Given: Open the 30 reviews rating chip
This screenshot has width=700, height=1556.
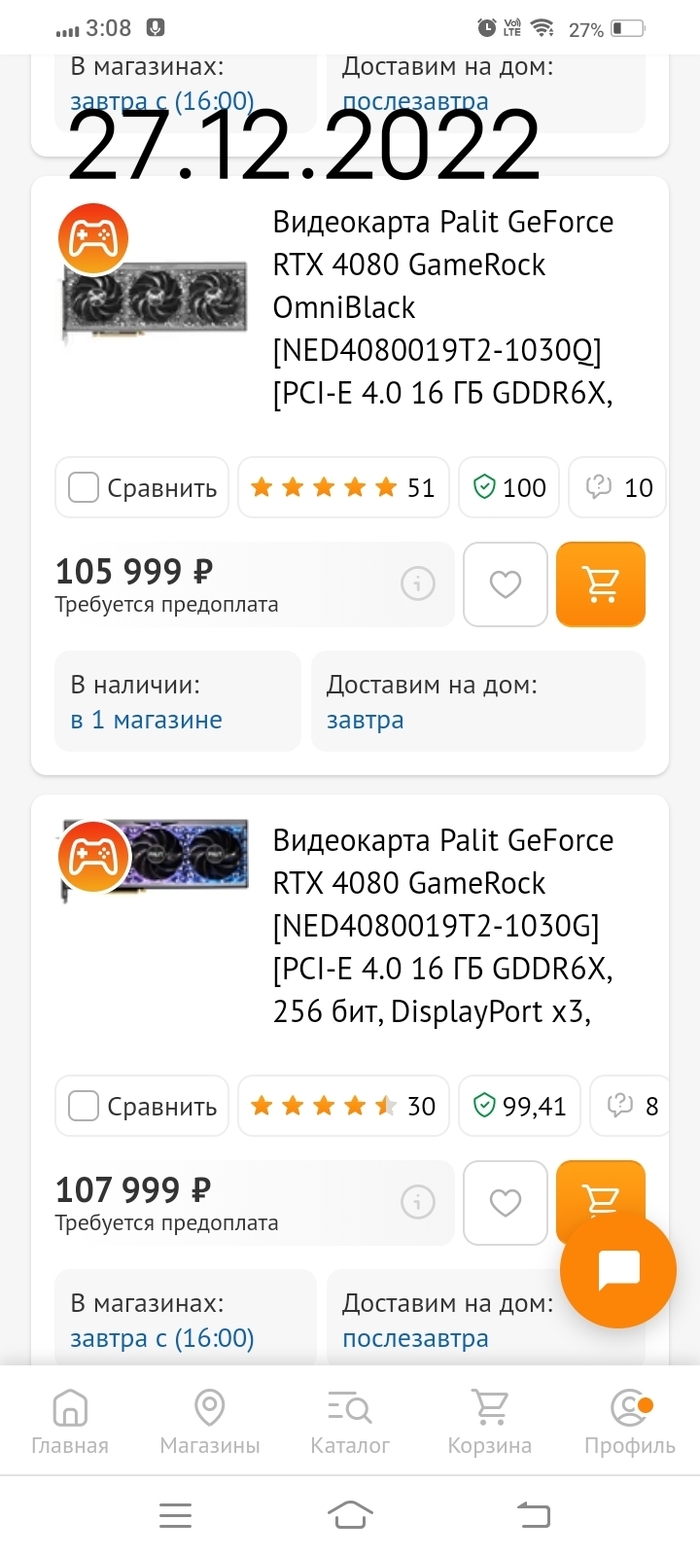Looking at the screenshot, I should click(x=343, y=1106).
